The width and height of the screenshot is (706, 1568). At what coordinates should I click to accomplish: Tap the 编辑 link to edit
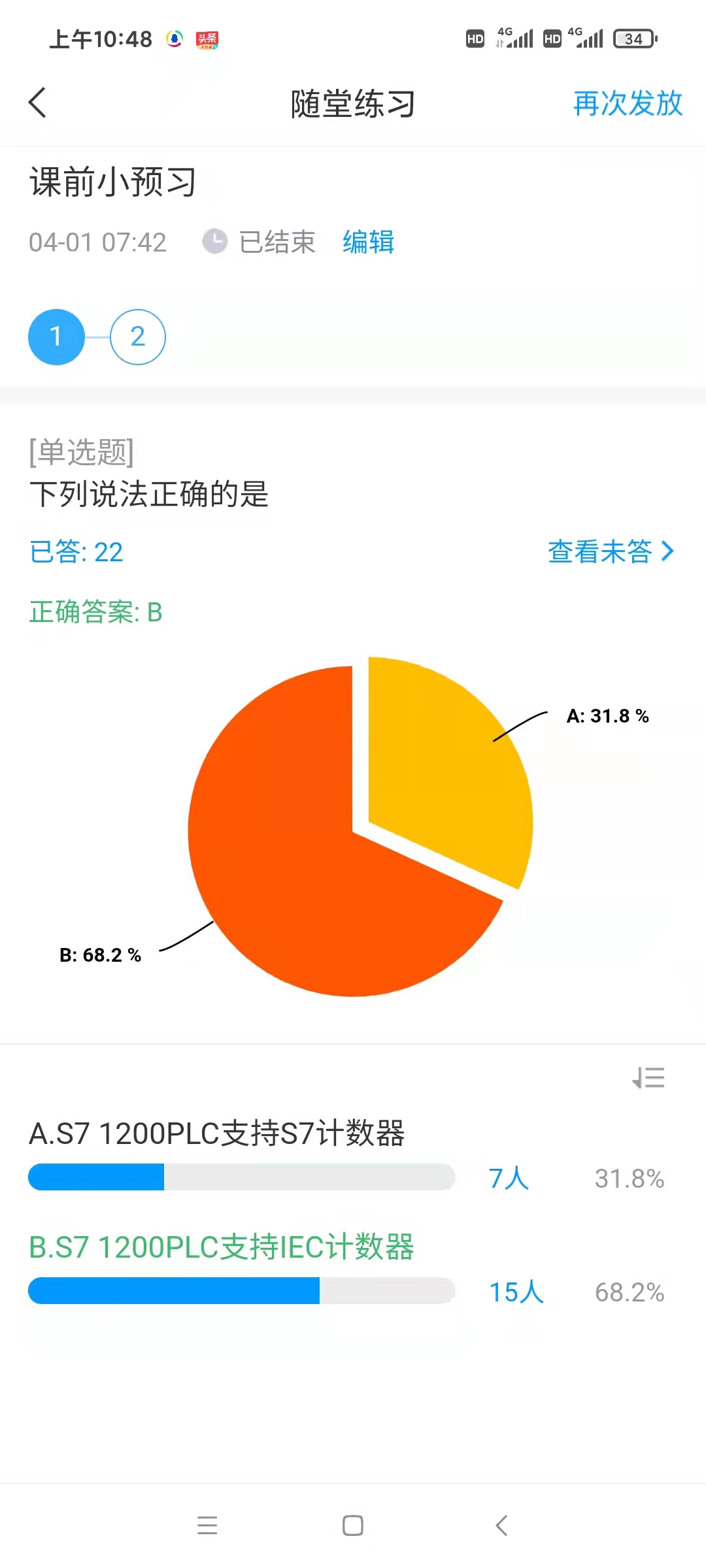(x=369, y=242)
